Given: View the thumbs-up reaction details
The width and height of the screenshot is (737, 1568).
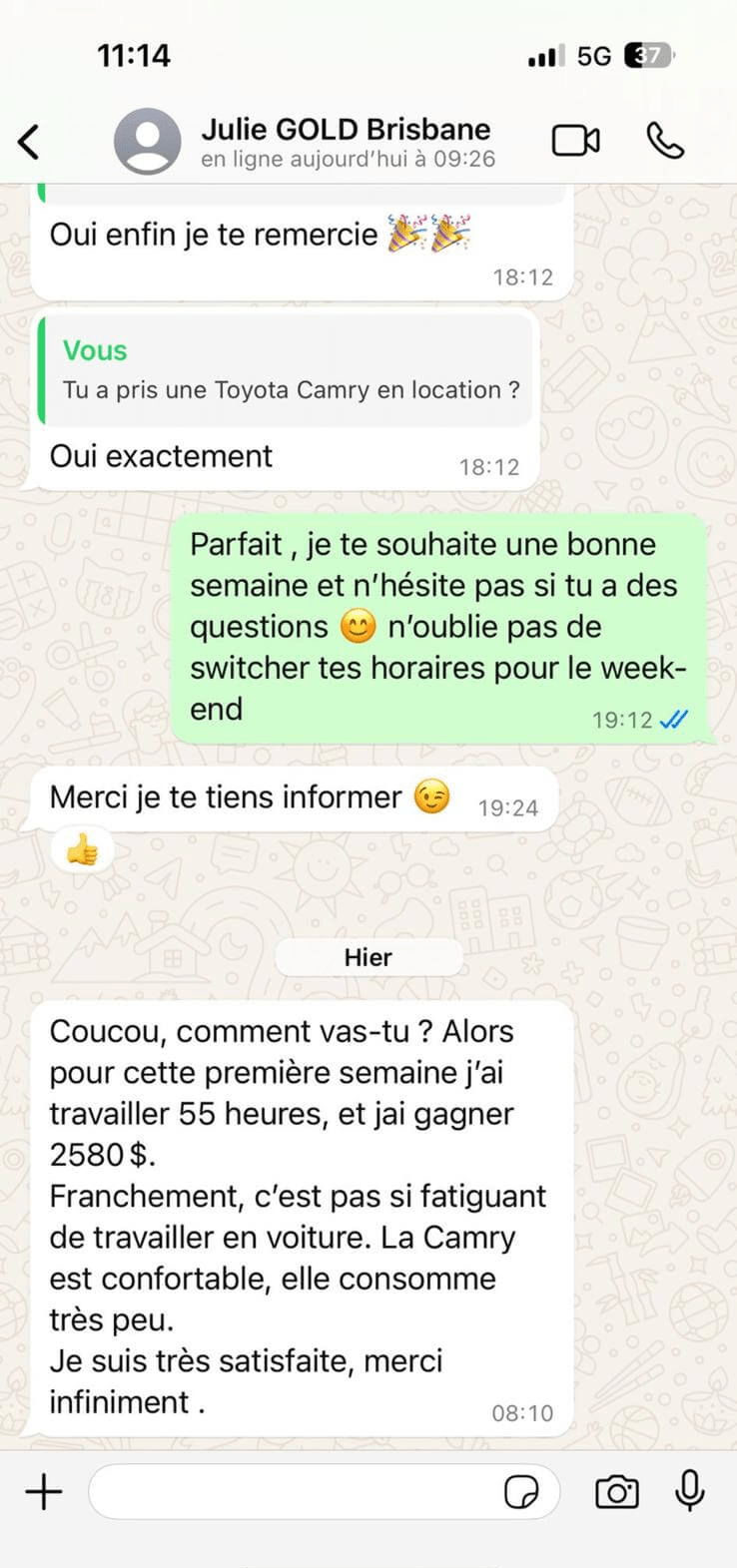Looking at the screenshot, I should (82, 851).
